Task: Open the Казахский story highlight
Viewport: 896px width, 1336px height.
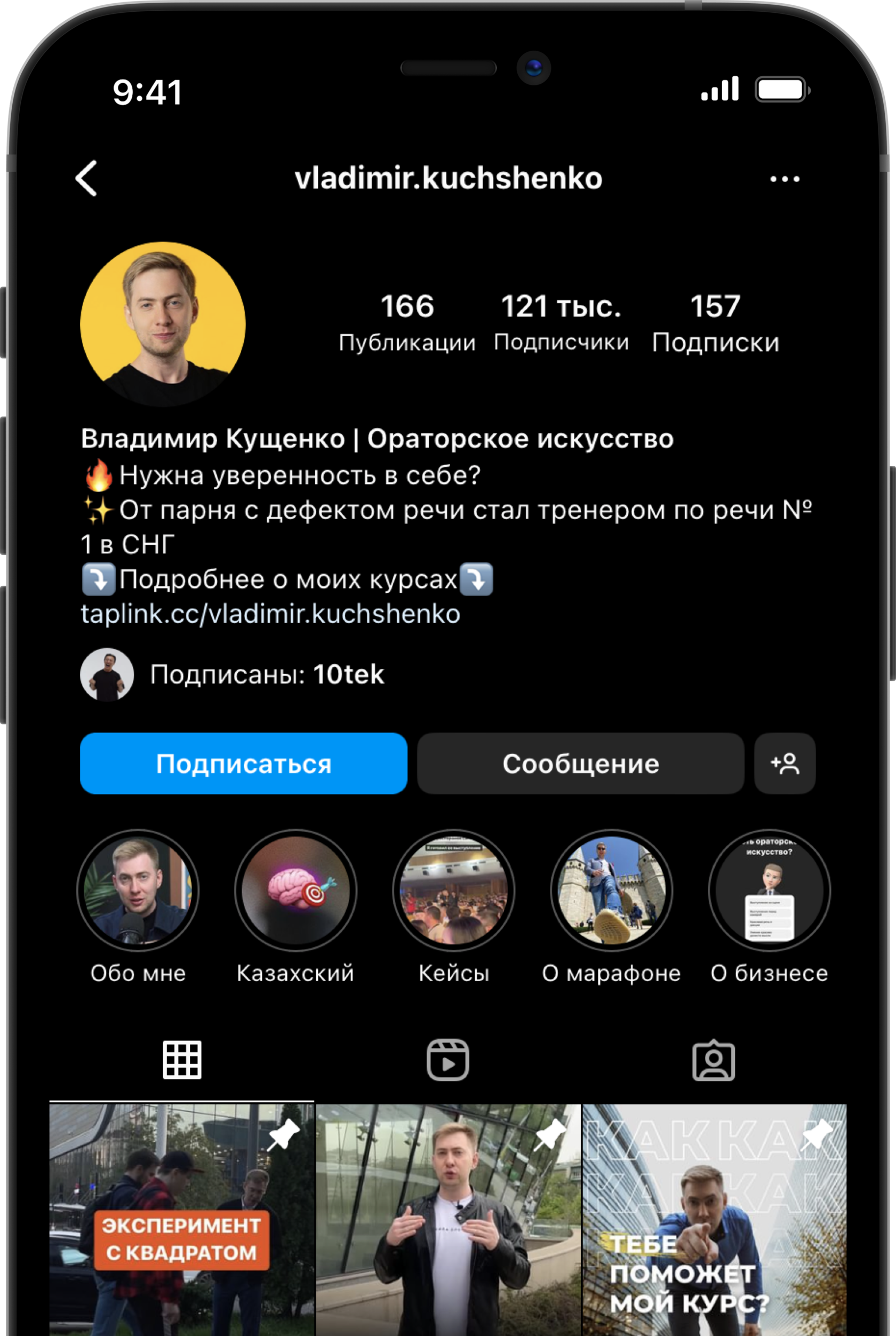Action: (295, 890)
